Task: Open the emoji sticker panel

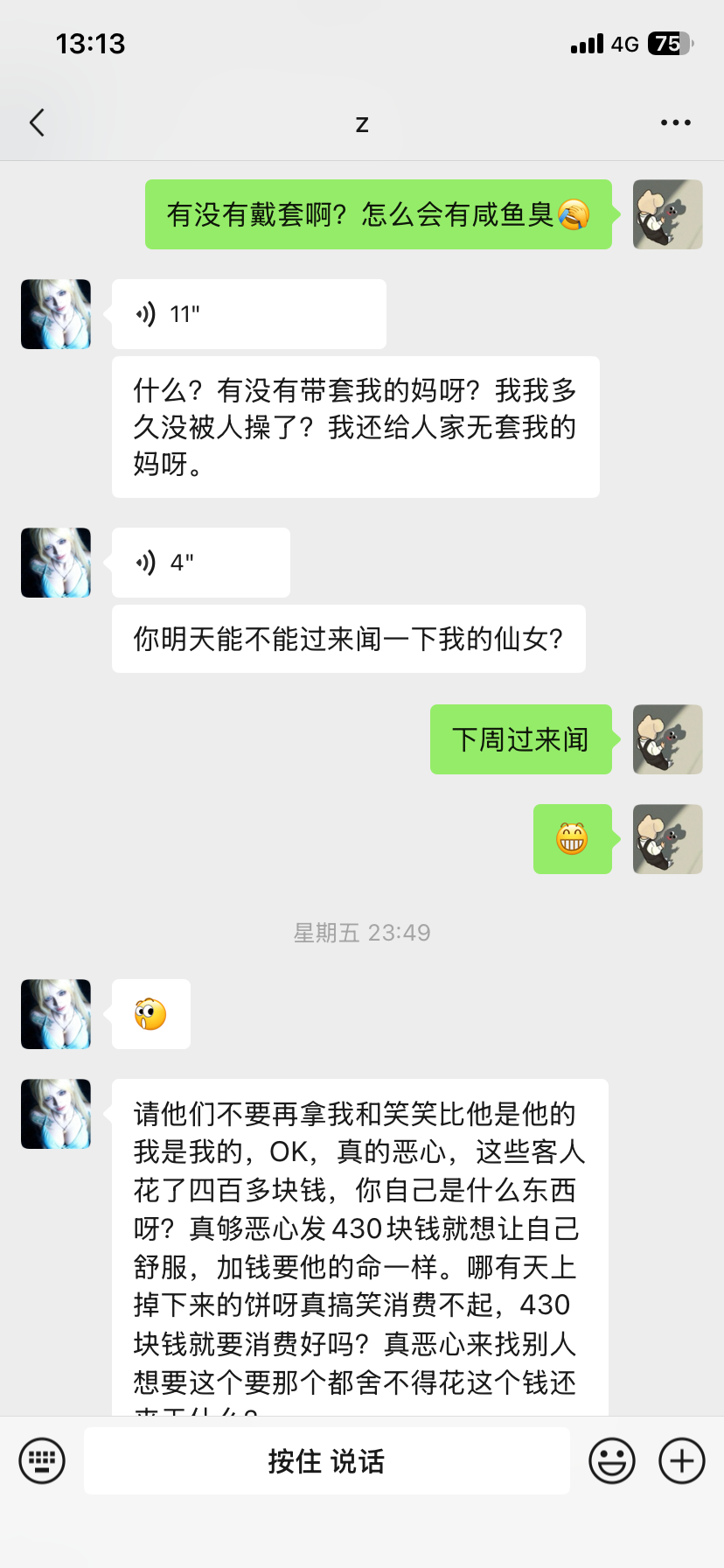Action: tap(612, 1460)
